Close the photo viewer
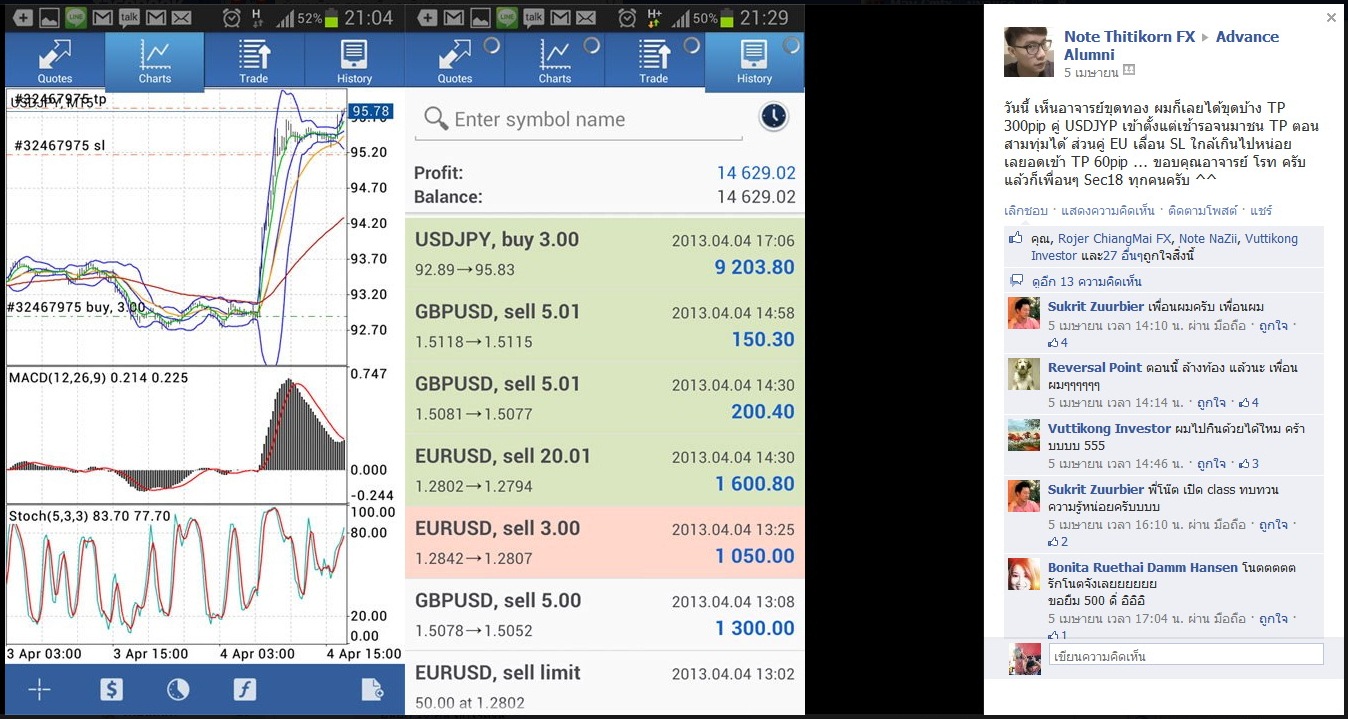1348x719 pixels. pos(1331,18)
